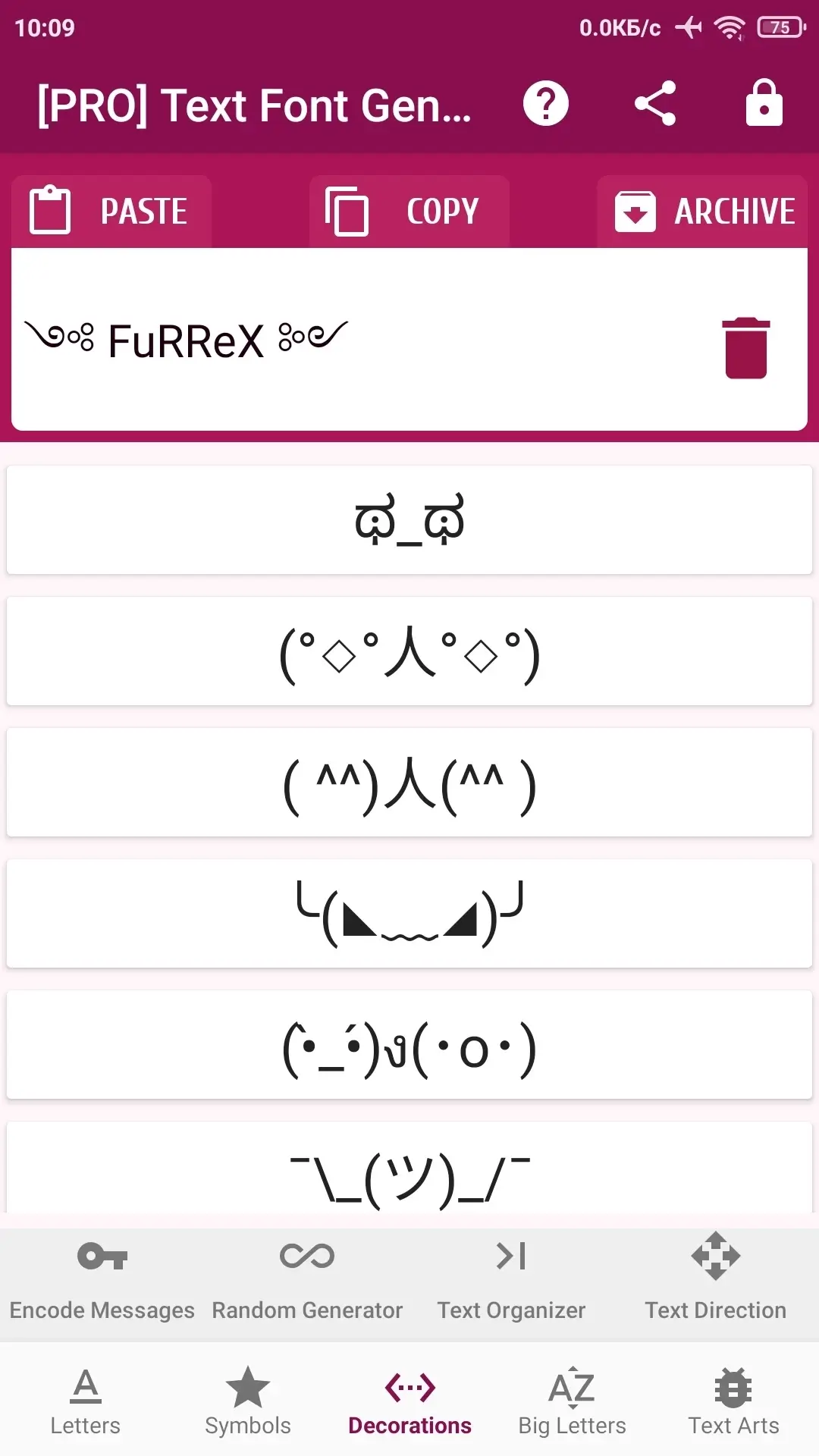Copy the text with COPY button

tap(409, 211)
